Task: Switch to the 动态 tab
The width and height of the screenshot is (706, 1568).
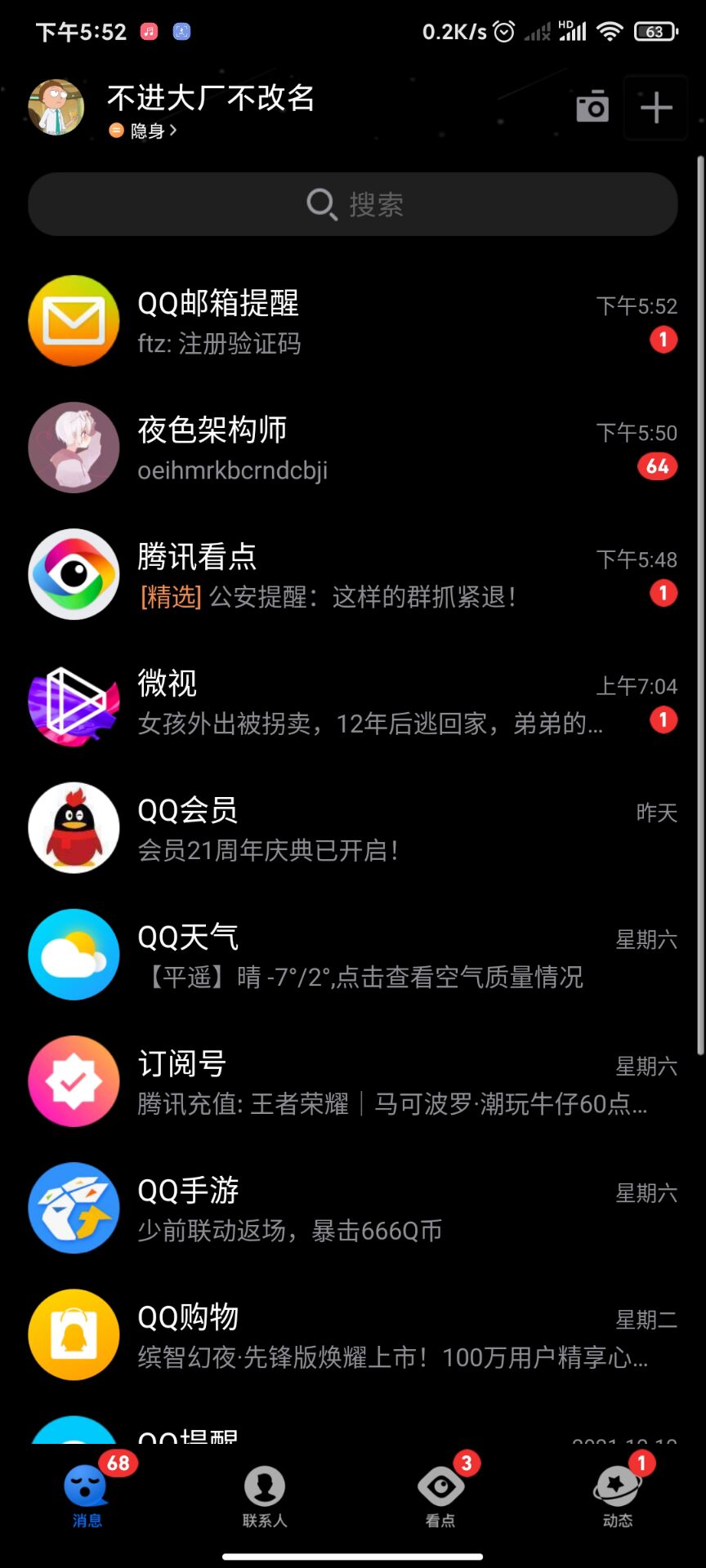Action: (x=618, y=1496)
